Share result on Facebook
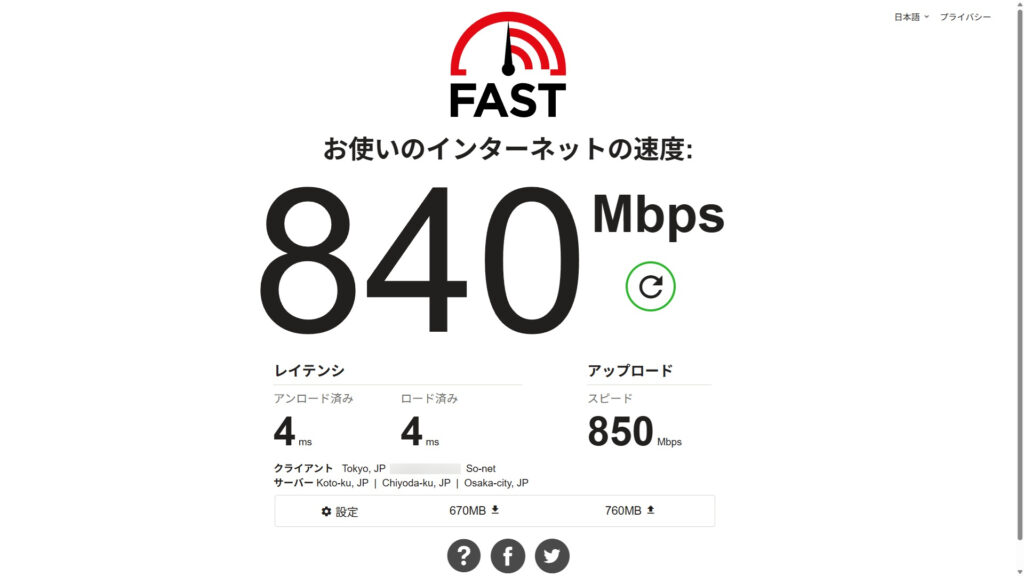The height and width of the screenshot is (576, 1024). (508, 555)
